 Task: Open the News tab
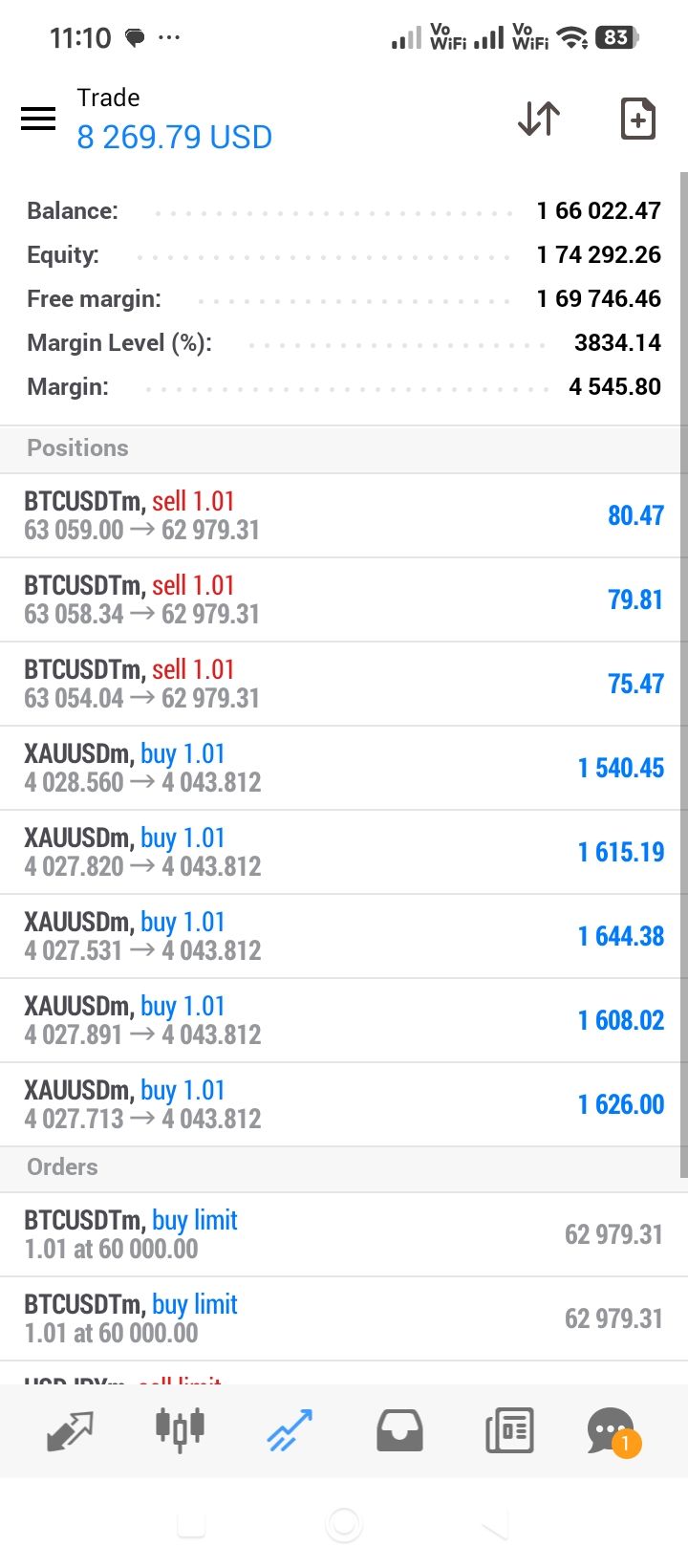(509, 1431)
